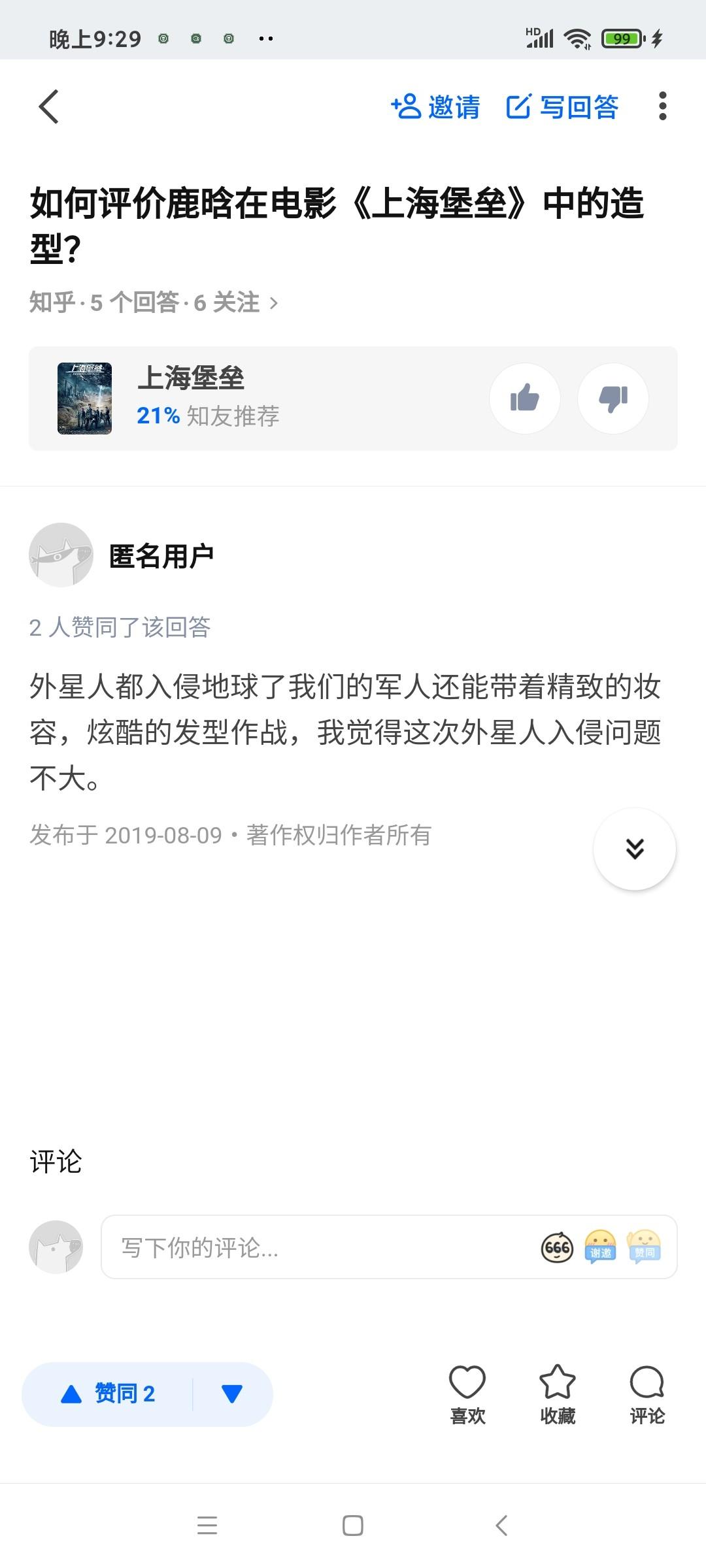This screenshot has height=1568, width=706.
Task: Tap the system home button
Action: [353, 1526]
